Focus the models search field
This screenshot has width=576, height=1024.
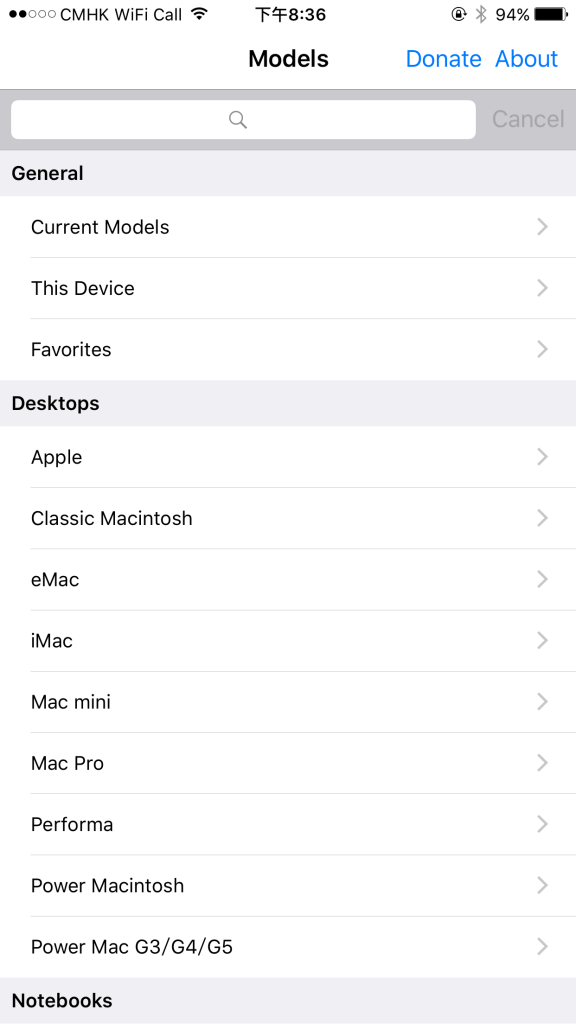[243, 120]
